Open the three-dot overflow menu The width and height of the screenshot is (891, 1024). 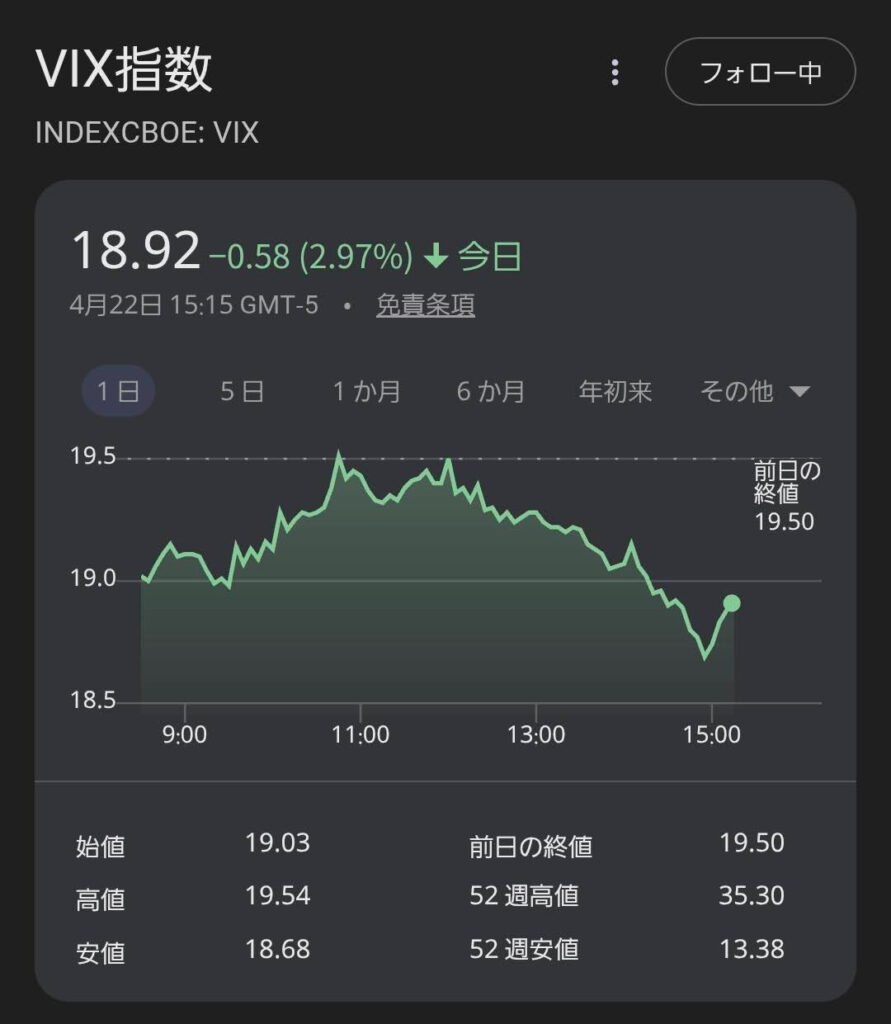(x=615, y=73)
